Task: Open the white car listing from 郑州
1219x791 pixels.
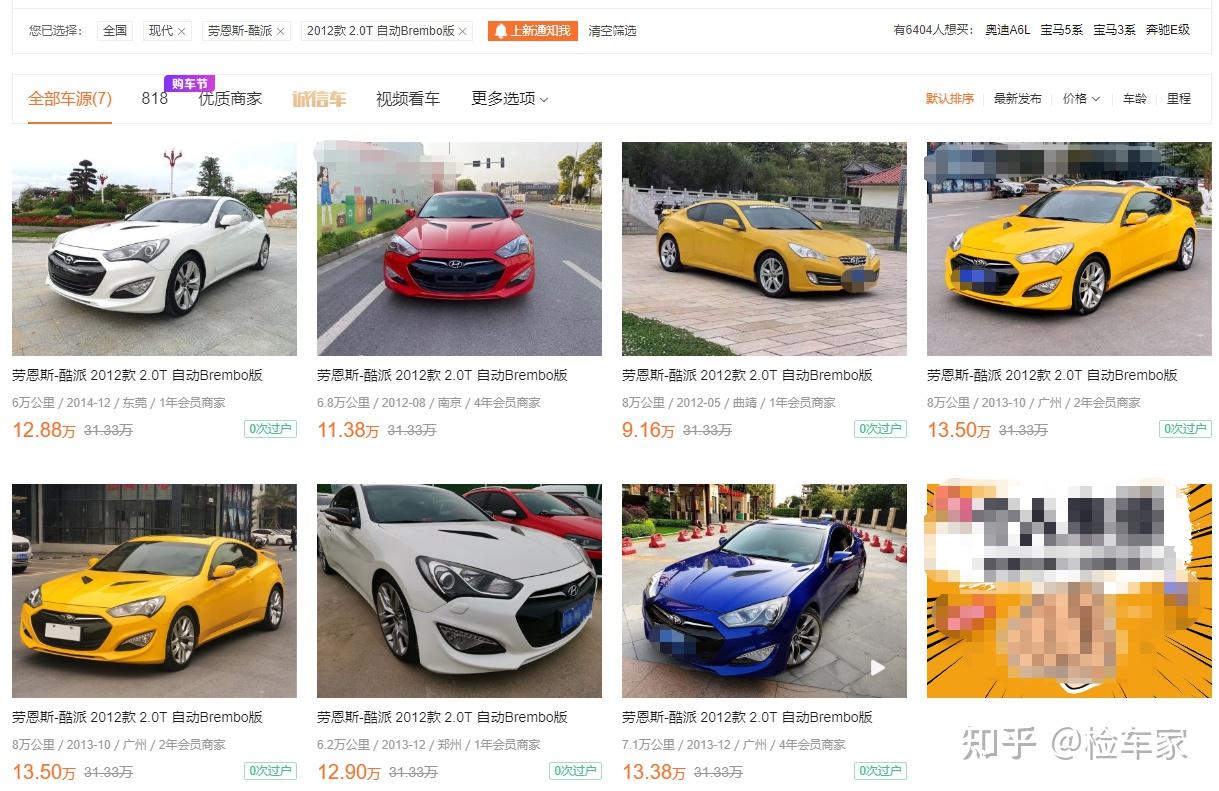Action: (x=459, y=591)
